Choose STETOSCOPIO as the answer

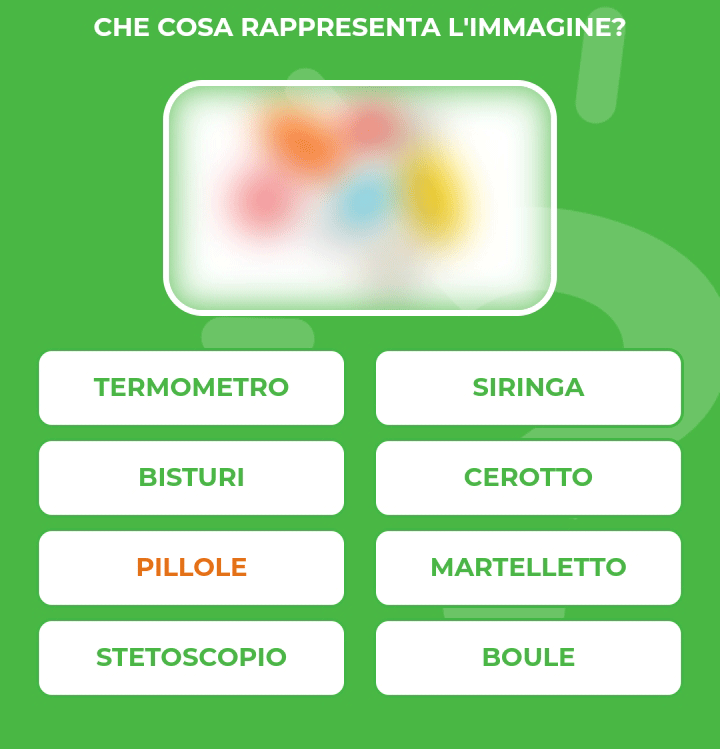[191, 657]
